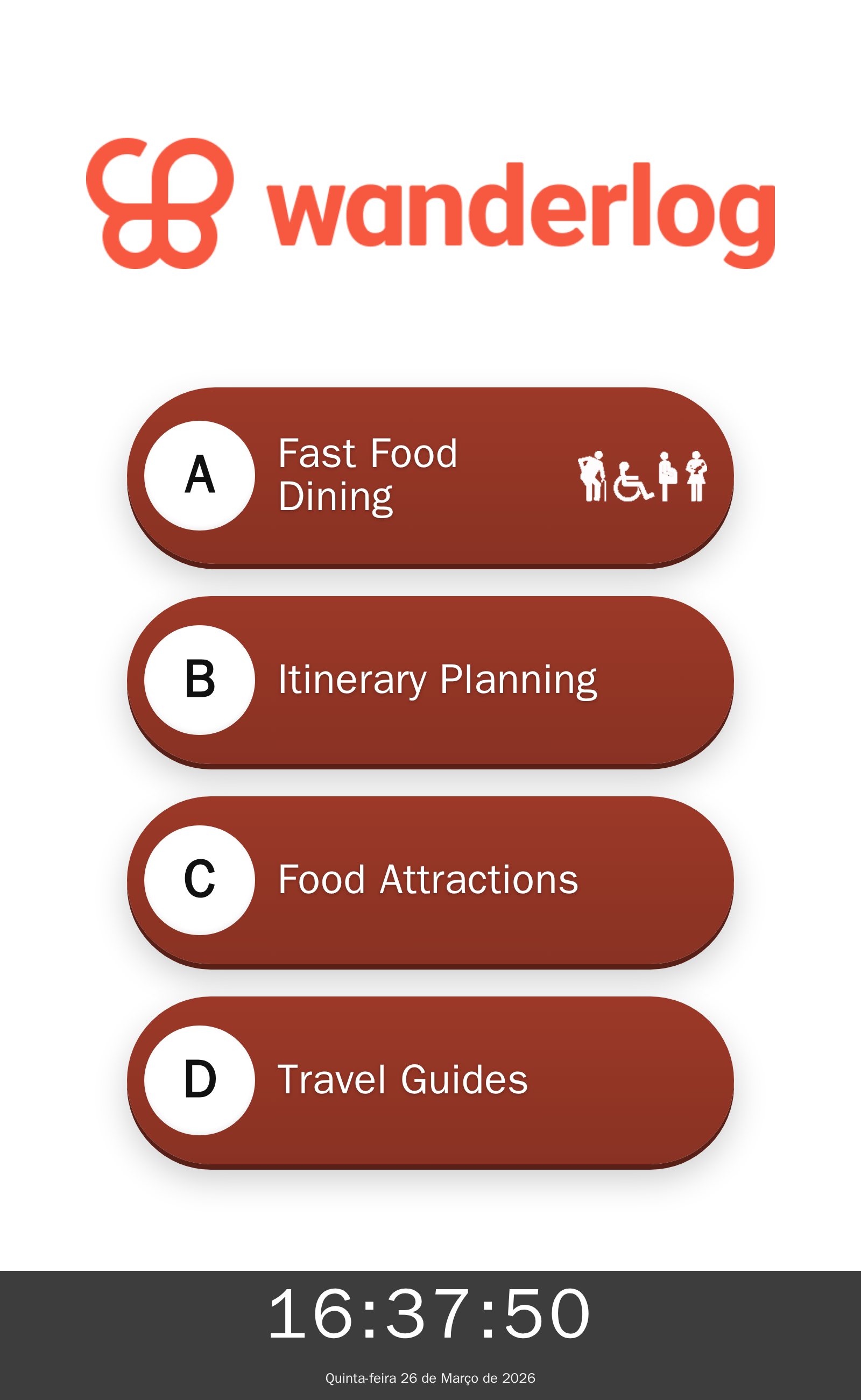This screenshot has width=861, height=1400.
Task: Open the Food Attractions option
Action: [430, 880]
